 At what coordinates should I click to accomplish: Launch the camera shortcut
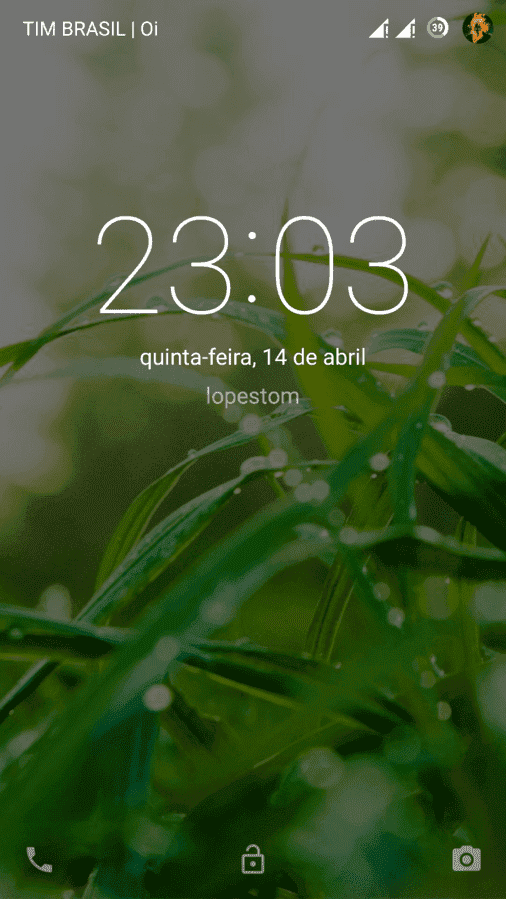pyautogui.click(x=466, y=858)
